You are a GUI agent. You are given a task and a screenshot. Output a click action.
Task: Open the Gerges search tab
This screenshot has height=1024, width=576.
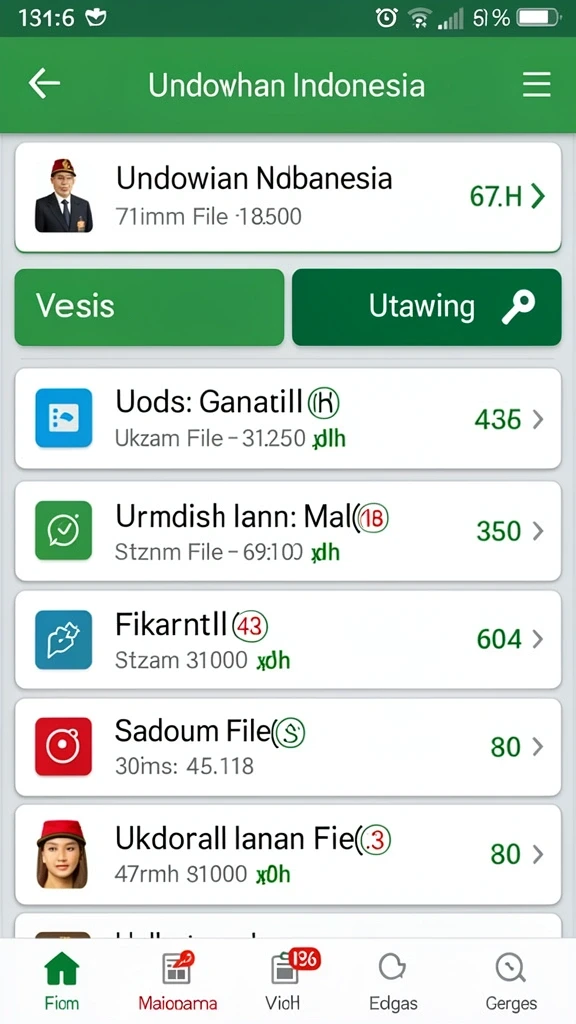[x=511, y=981]
